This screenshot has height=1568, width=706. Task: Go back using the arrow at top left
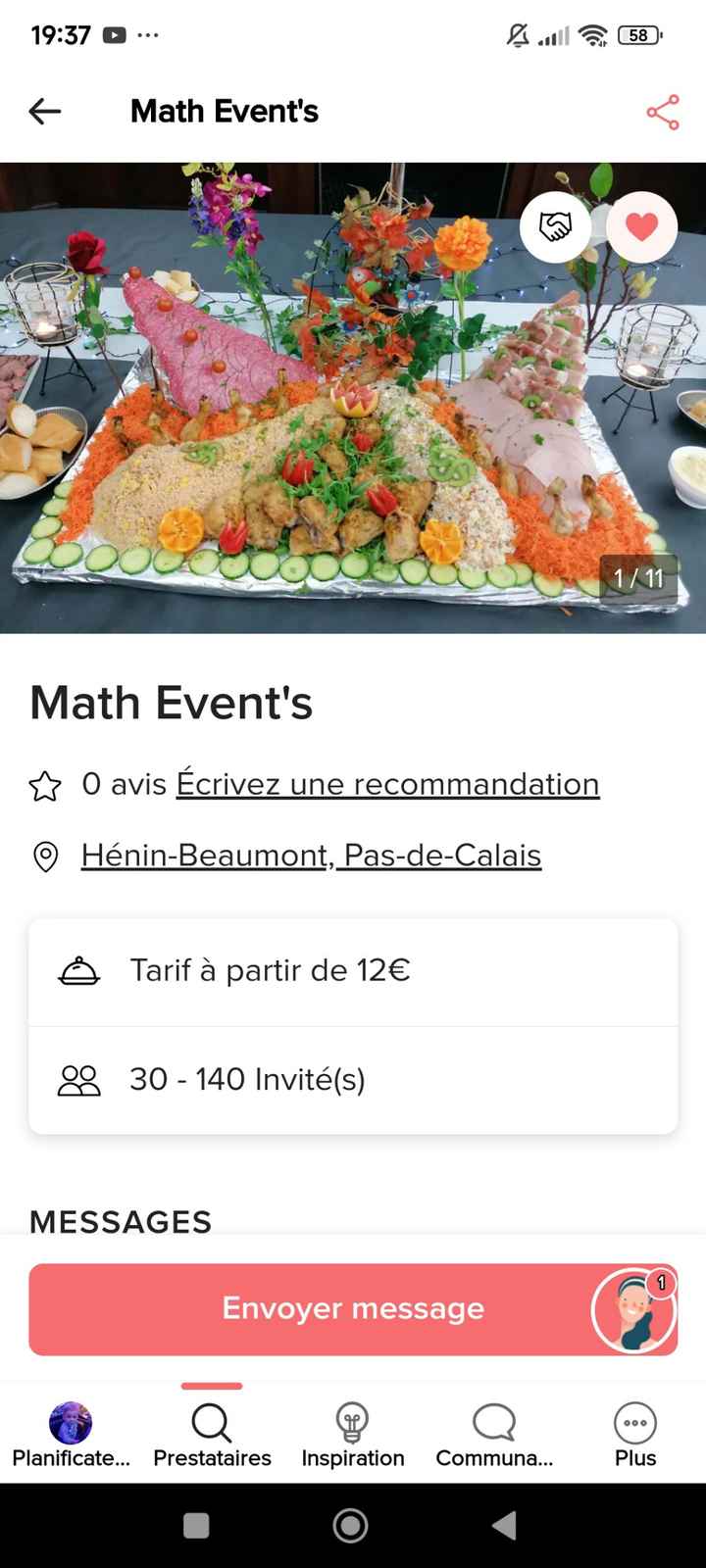click(44, 111)
